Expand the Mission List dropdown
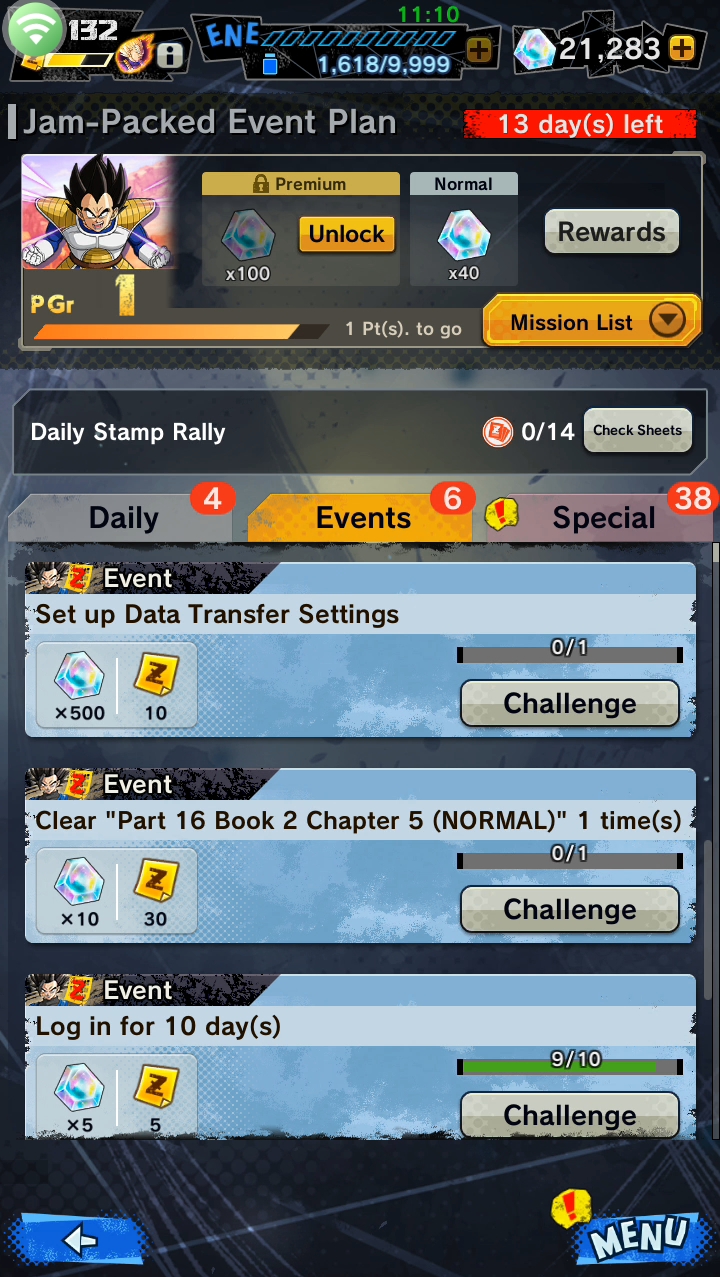 (x=592, y=322)
